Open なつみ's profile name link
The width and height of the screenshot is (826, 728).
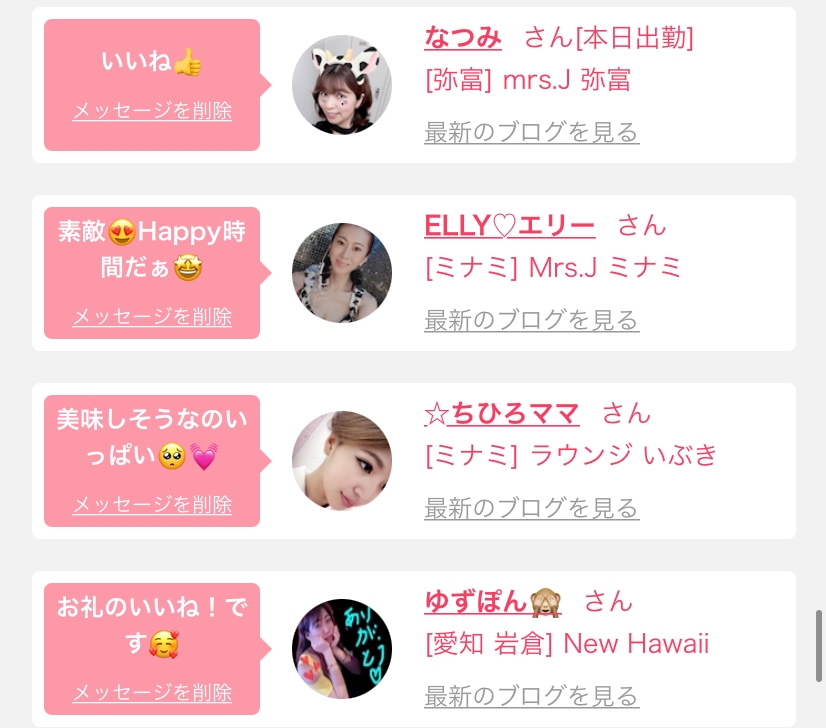click(463, 38)
